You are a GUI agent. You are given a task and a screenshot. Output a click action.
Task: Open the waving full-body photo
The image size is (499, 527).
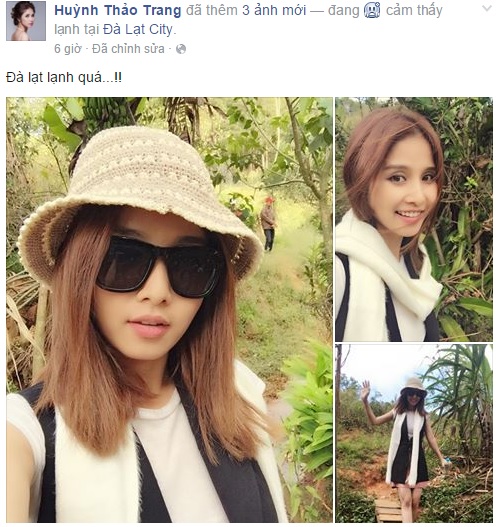point(414,433)
